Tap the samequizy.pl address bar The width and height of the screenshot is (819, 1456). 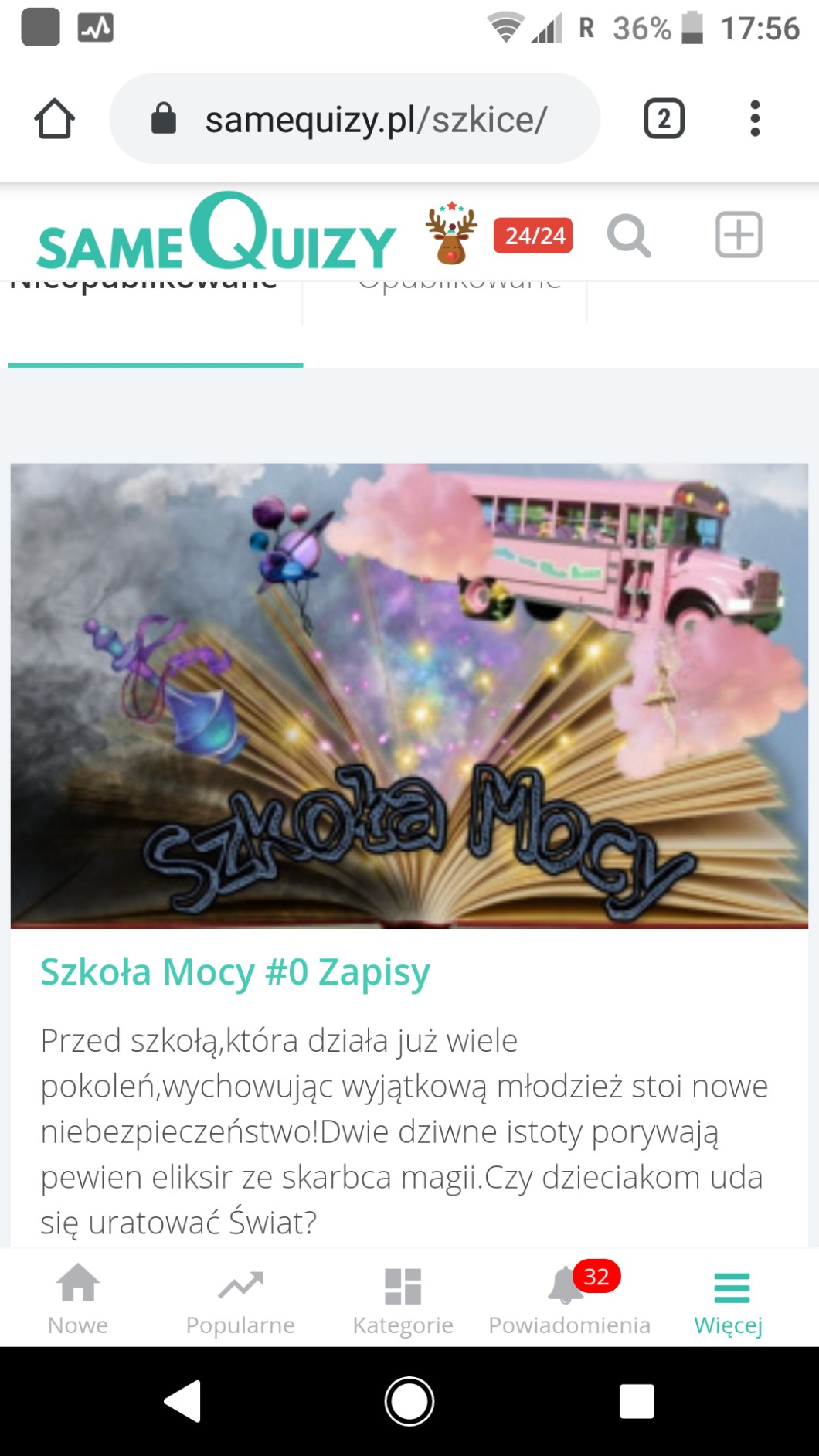click(x=355, y=119)
